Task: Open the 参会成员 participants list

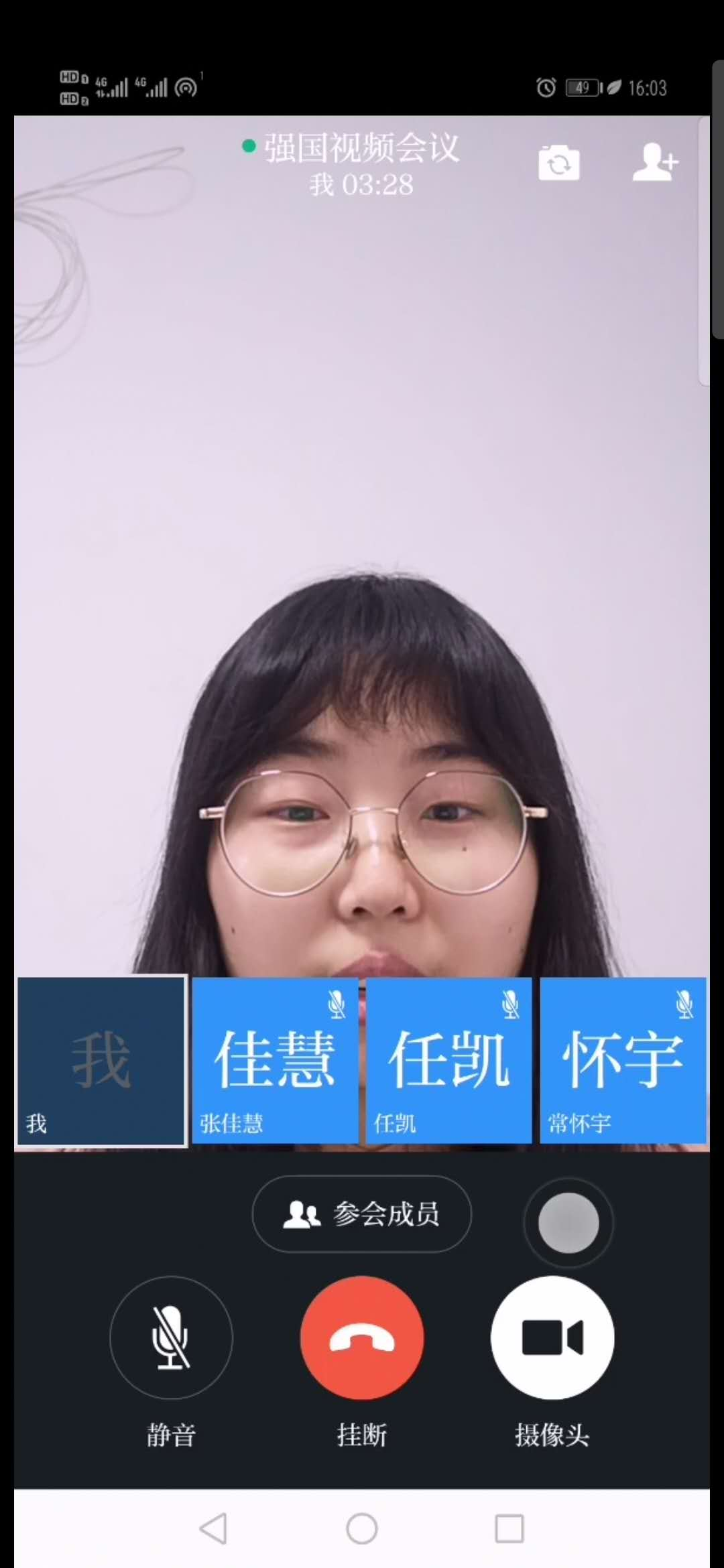Action: (362, 1214)
